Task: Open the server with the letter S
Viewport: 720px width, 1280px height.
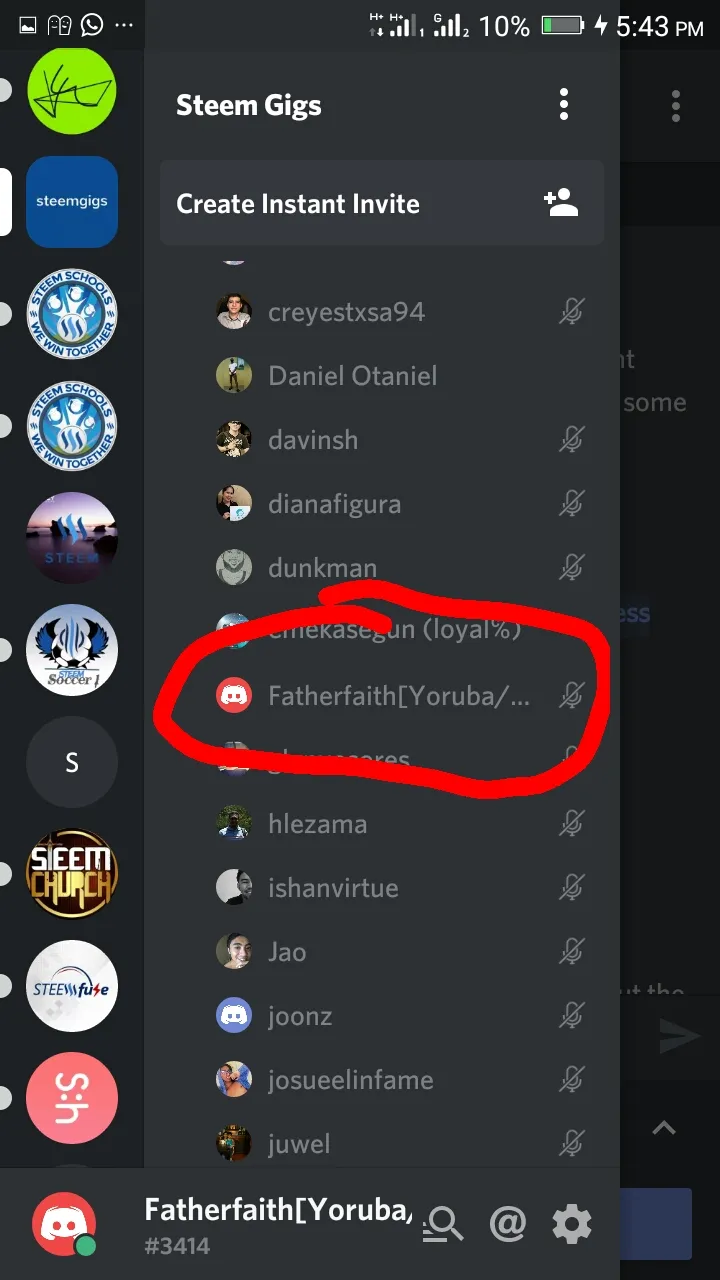Action: 72,763
